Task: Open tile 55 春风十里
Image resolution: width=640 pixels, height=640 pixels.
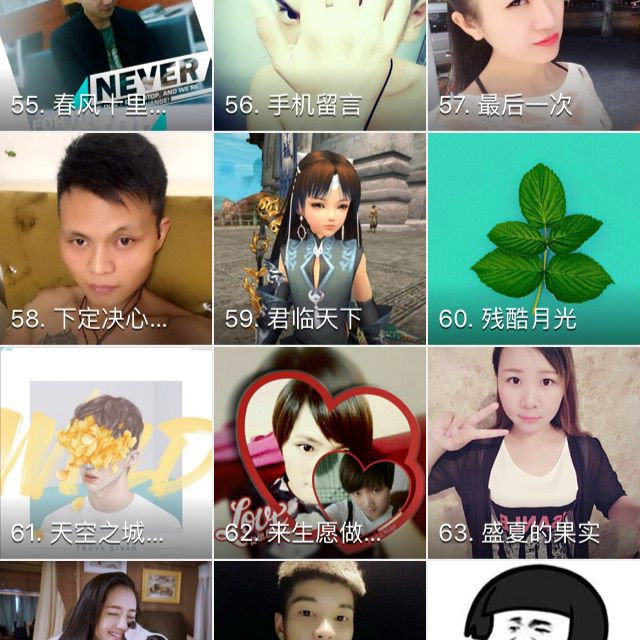Action: [106, 65]
